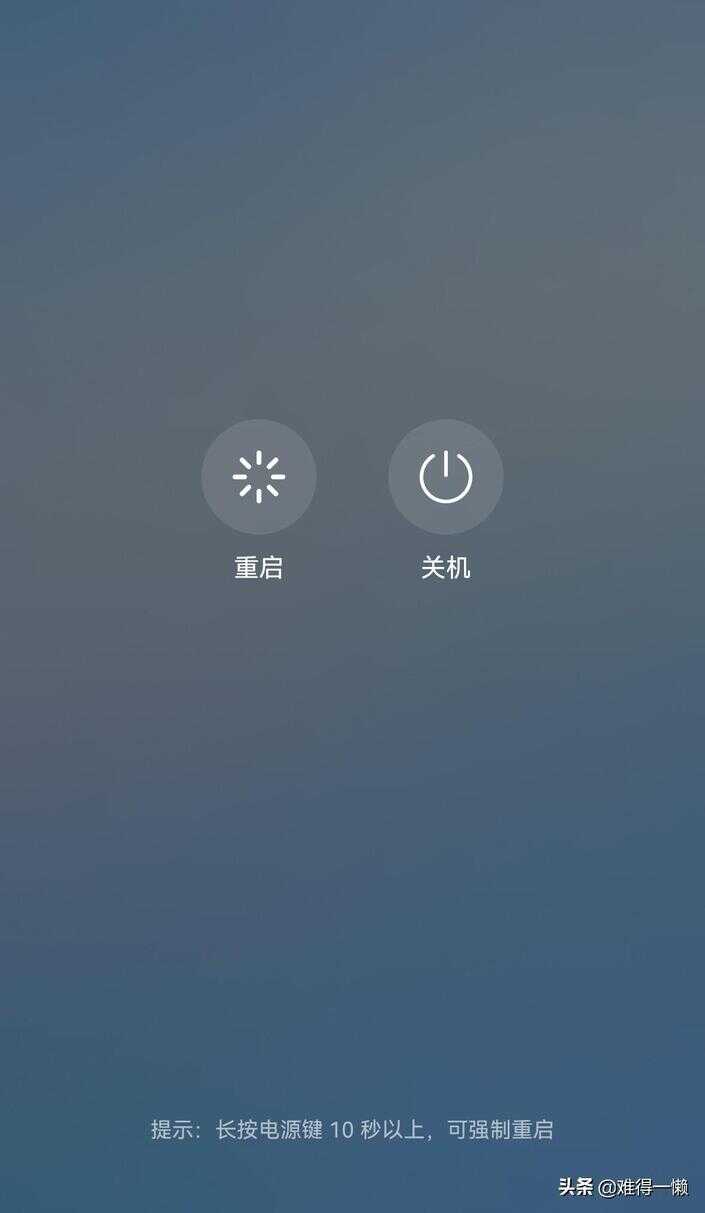
Task: Select the 关机 power off button
Action: pyautogui.click(x=445, y=477)
